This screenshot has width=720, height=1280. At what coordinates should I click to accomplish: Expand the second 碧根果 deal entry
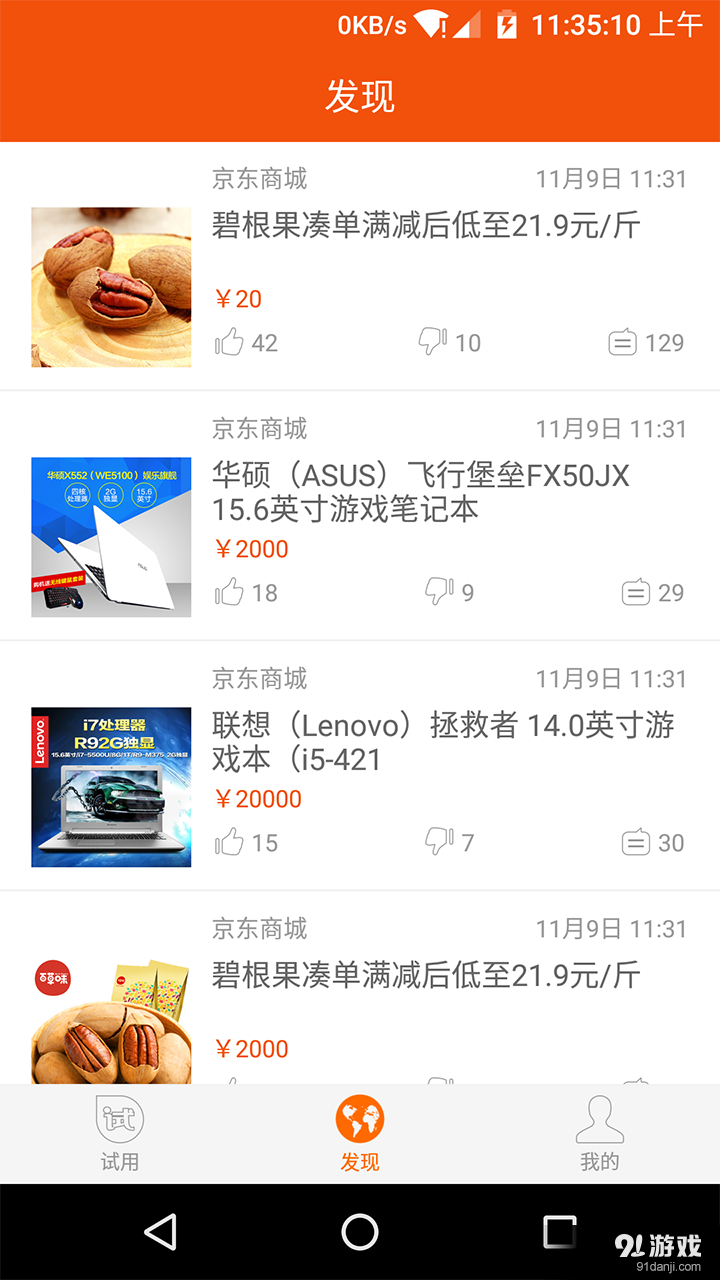tap(400, 975)
